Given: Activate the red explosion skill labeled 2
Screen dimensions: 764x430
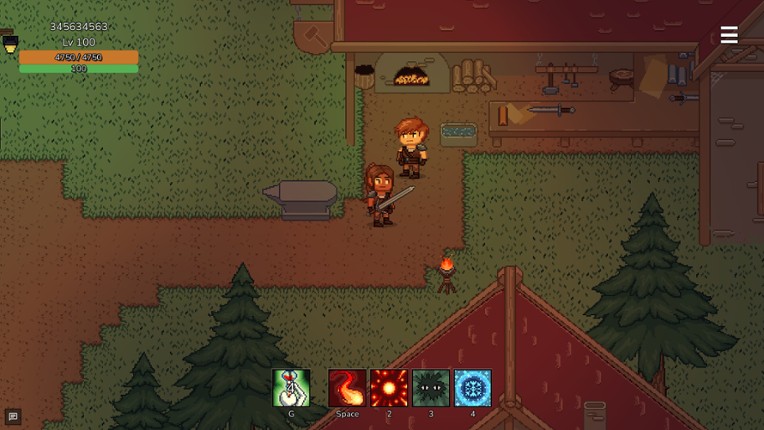Looking at the screenshot, I should 389,388.
